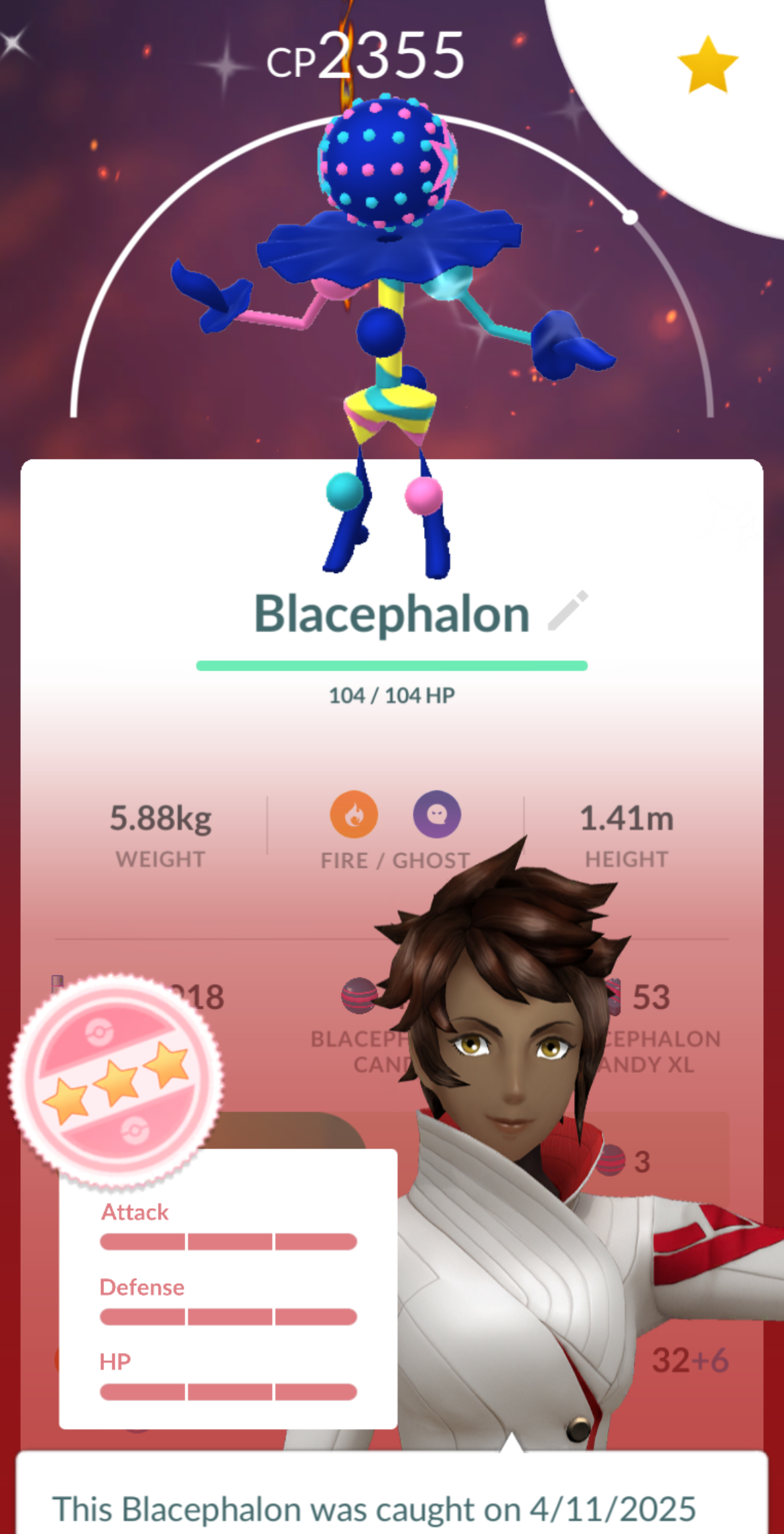The height and width of the screenshot is (1534, 784).
Task: Toggle the favorite star for Blacephalon
Action: point(707,65)
